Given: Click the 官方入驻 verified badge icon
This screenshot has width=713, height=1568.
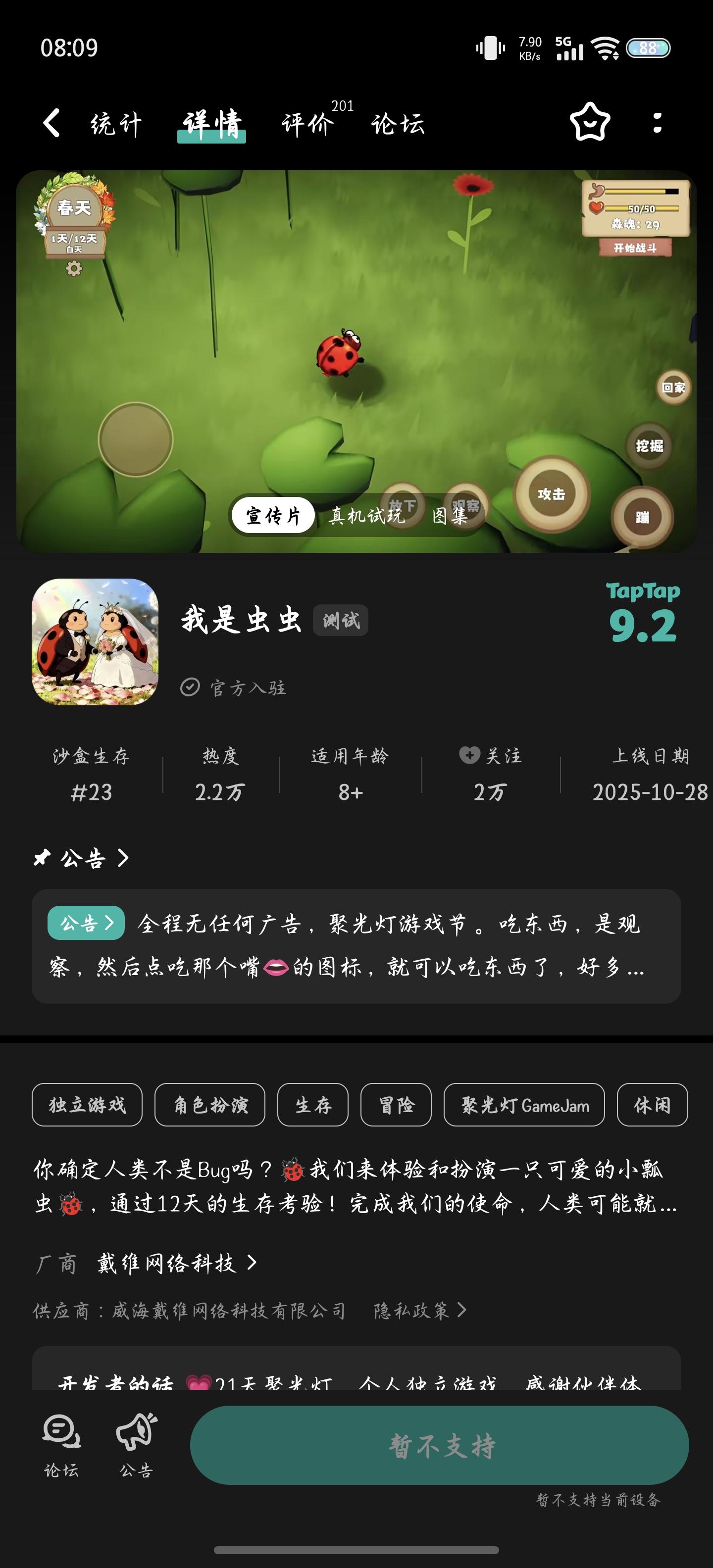Looking at the screenshot, I should 190,686.
